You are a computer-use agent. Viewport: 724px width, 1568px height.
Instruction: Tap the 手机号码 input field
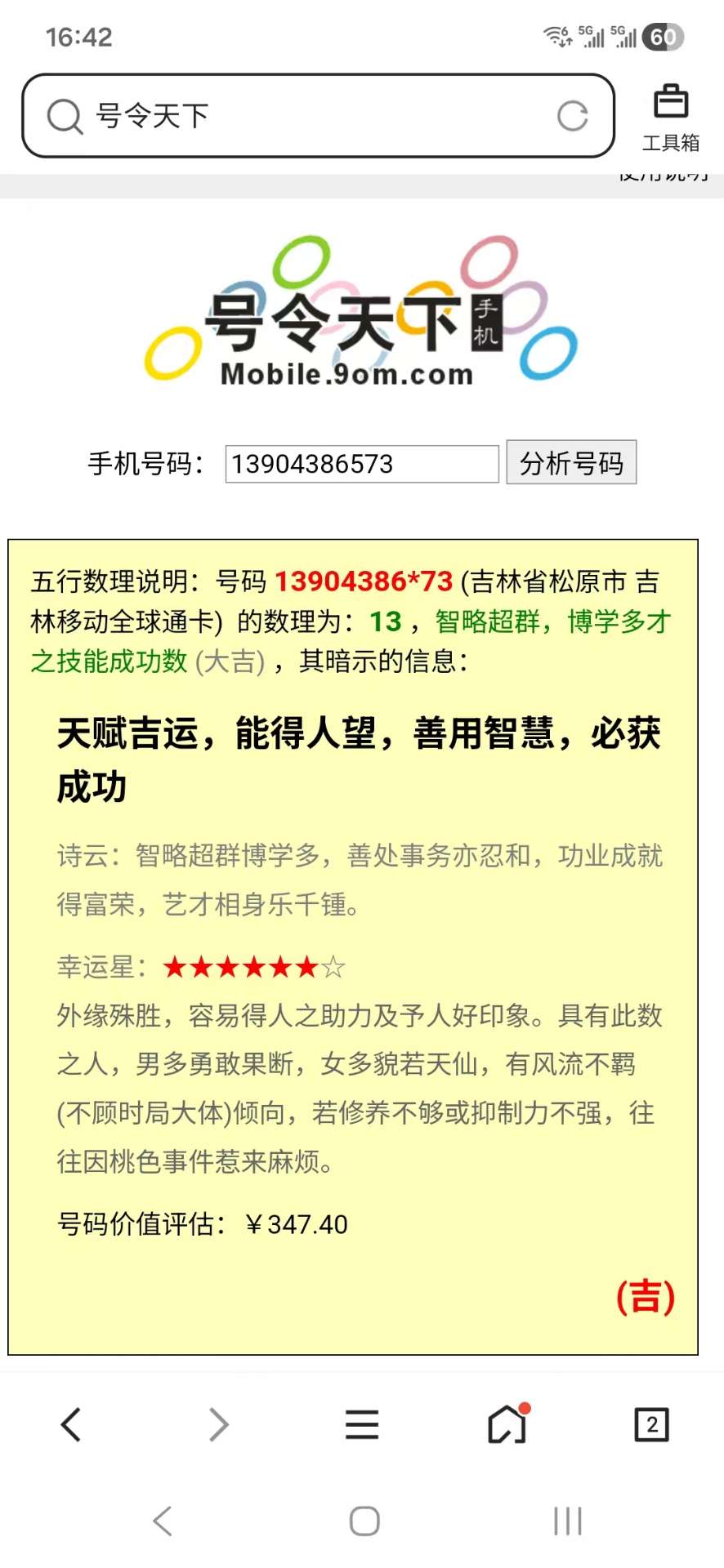(361, 464)
